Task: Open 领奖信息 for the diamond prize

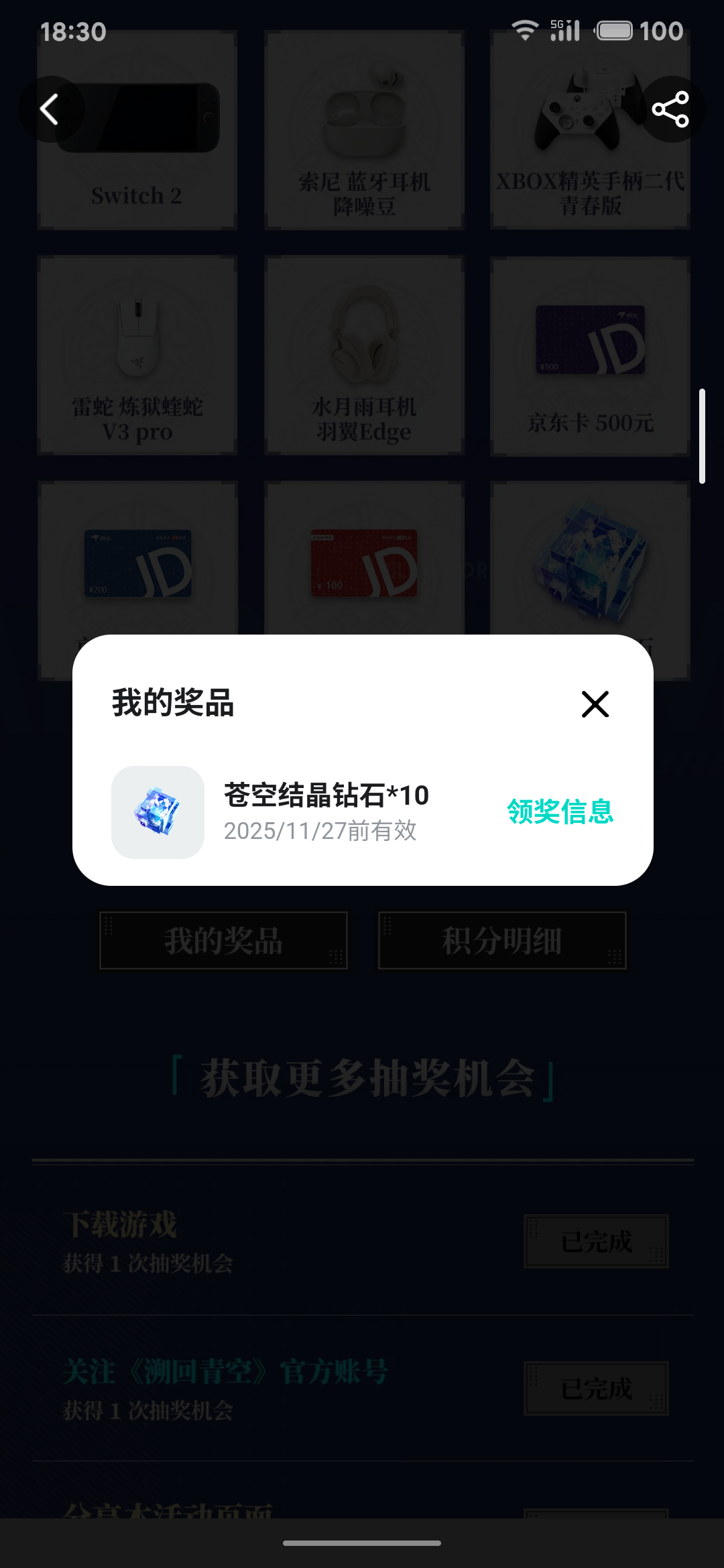Action: click(x=560, y=814)
